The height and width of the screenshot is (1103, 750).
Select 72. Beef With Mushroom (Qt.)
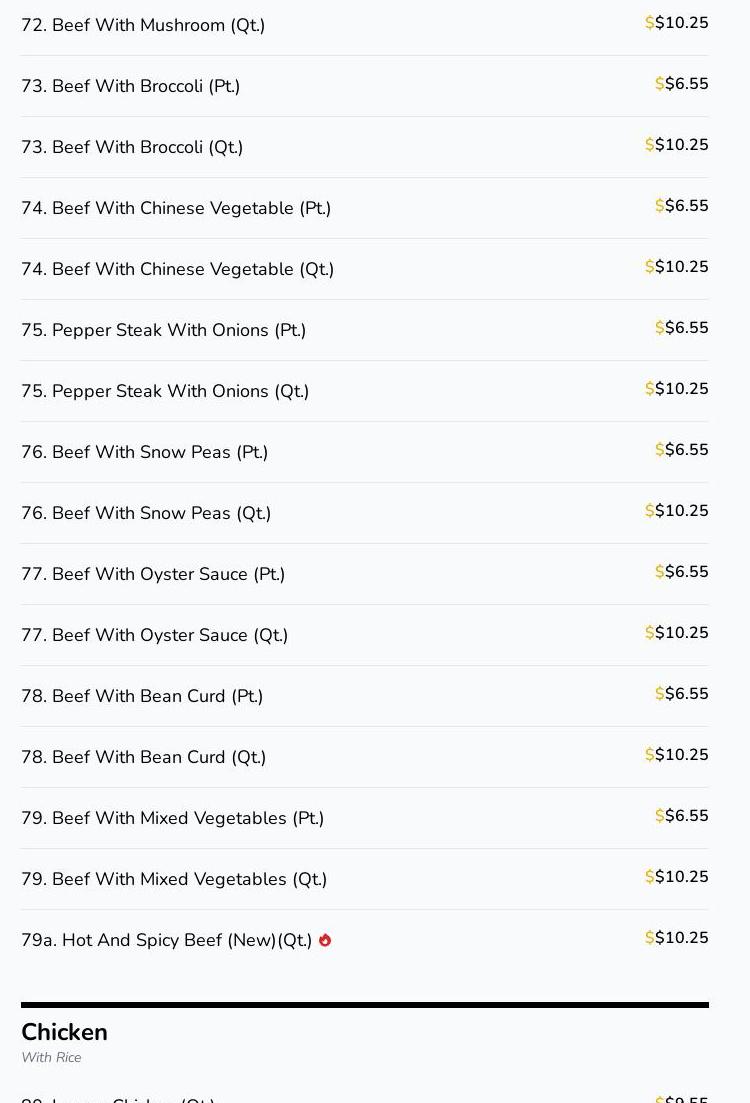click(x=143, y=25)
